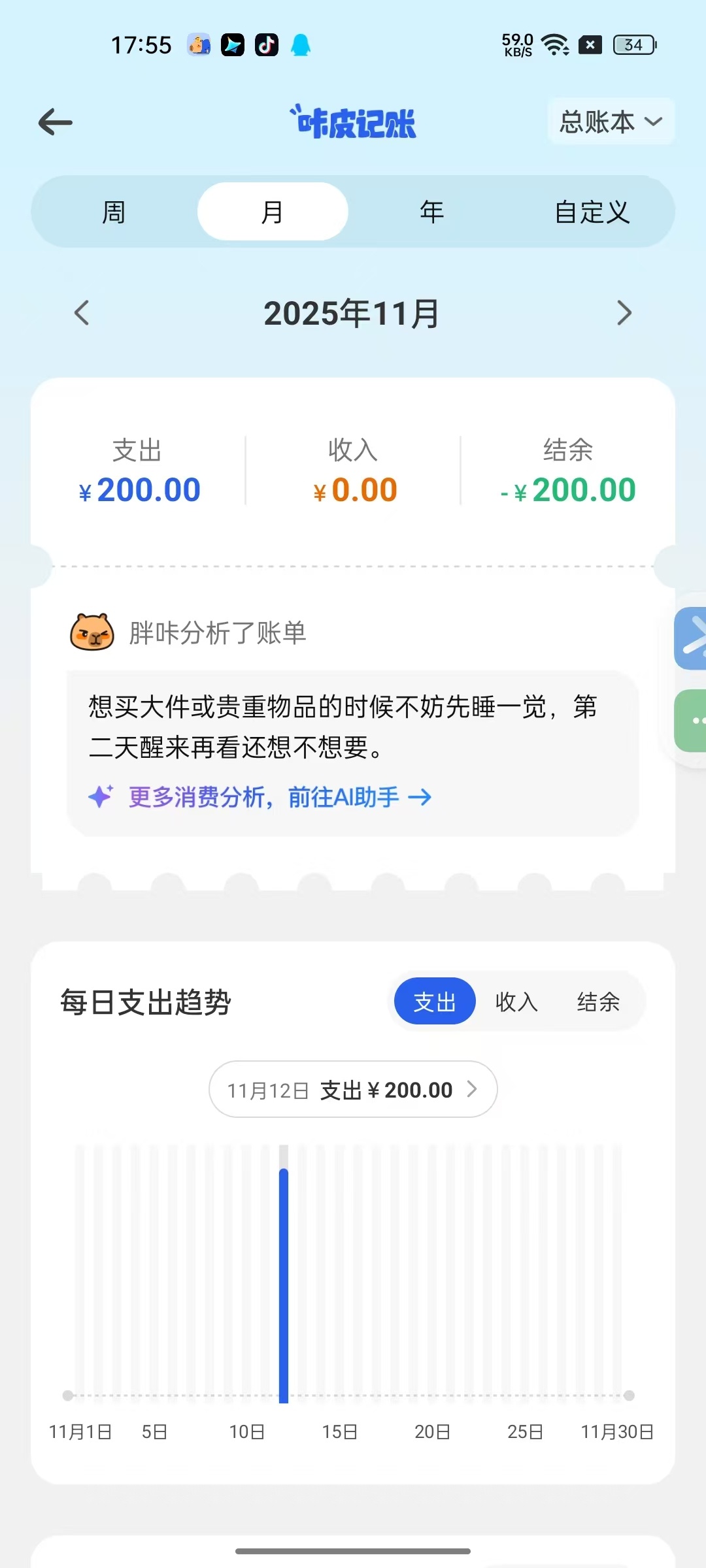This screenshot has height=1568, width=706.
Task: Switch the trend chart to 结余
Action: point(598,1002)
